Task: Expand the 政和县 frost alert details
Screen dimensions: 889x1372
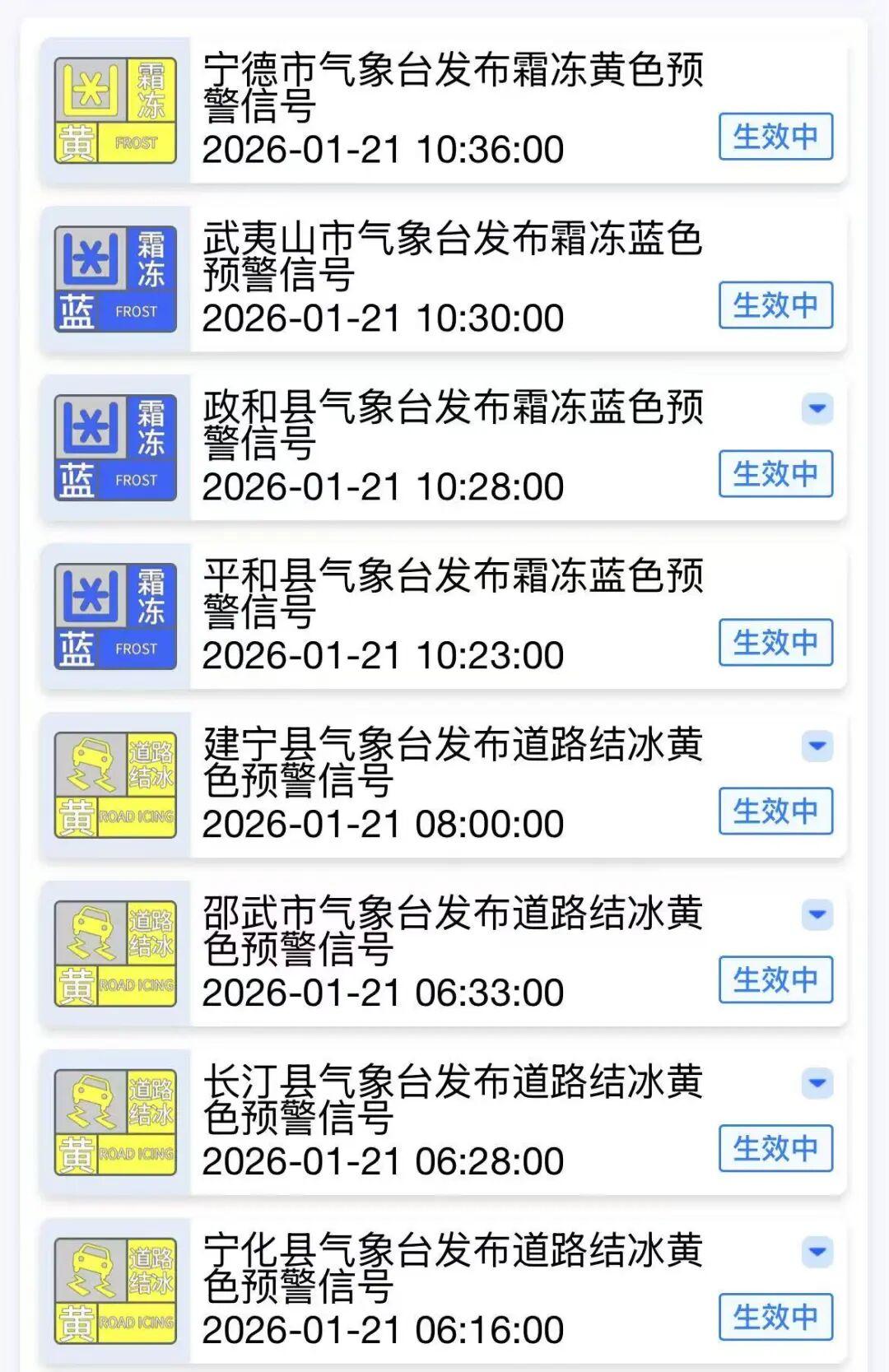Action: (817, 409)
